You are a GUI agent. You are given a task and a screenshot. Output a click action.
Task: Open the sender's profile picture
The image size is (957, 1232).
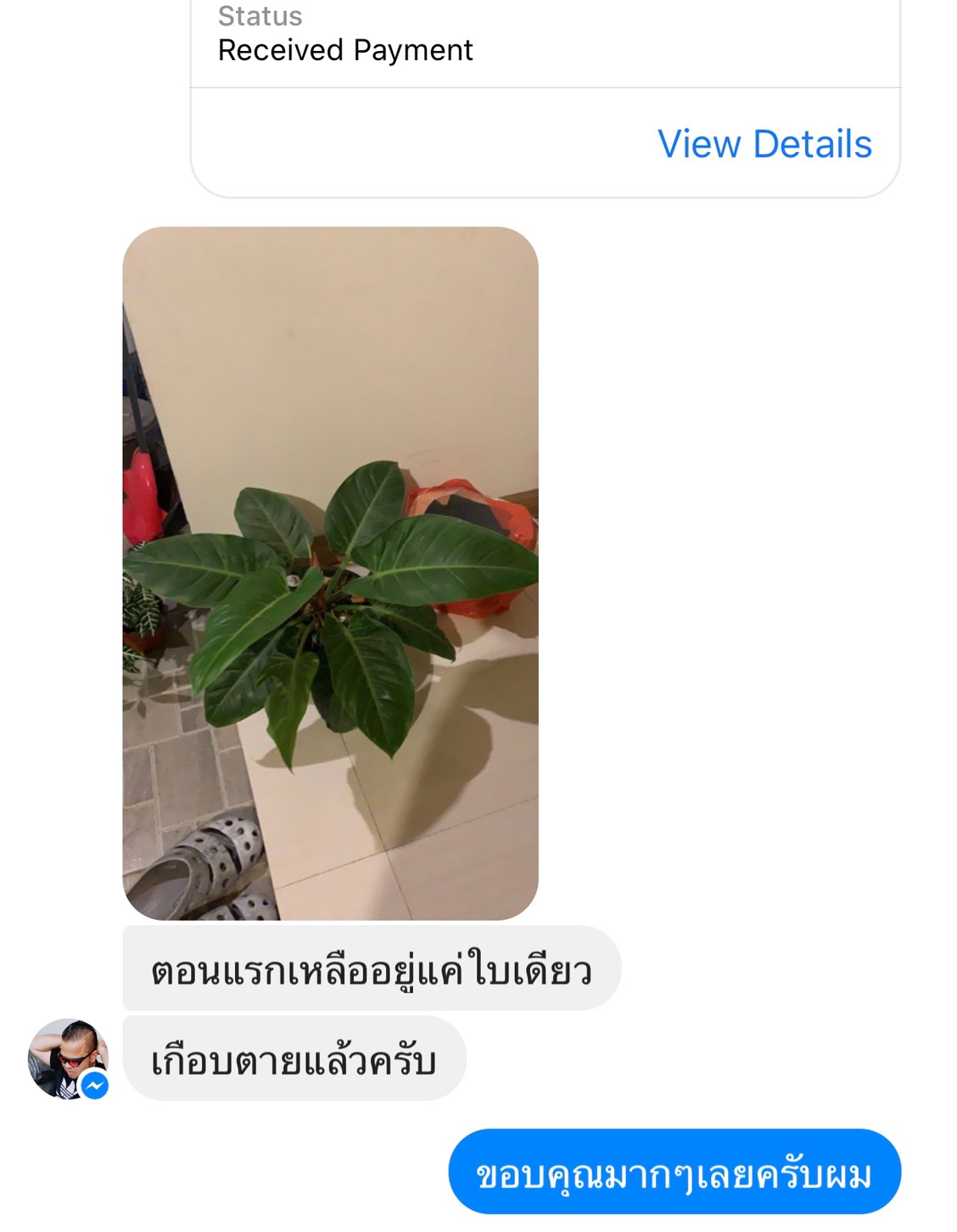point(68,1058)
